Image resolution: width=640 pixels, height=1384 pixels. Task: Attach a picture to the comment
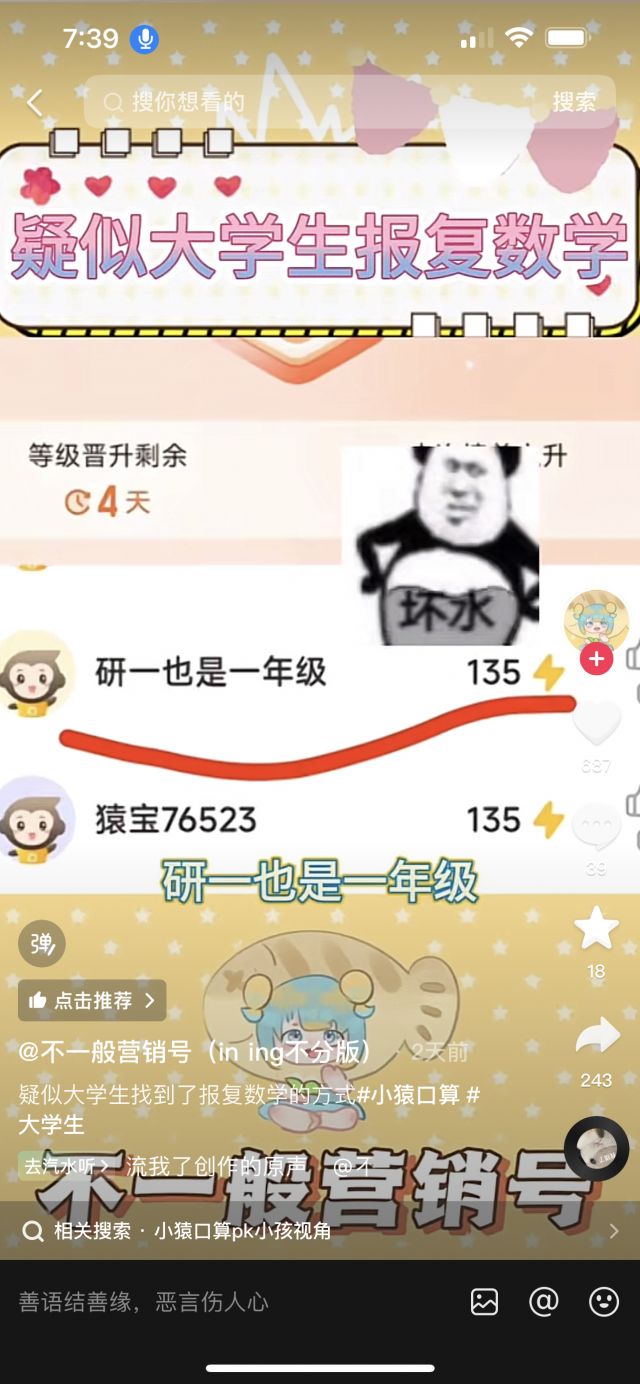(x=484, y=1302)
